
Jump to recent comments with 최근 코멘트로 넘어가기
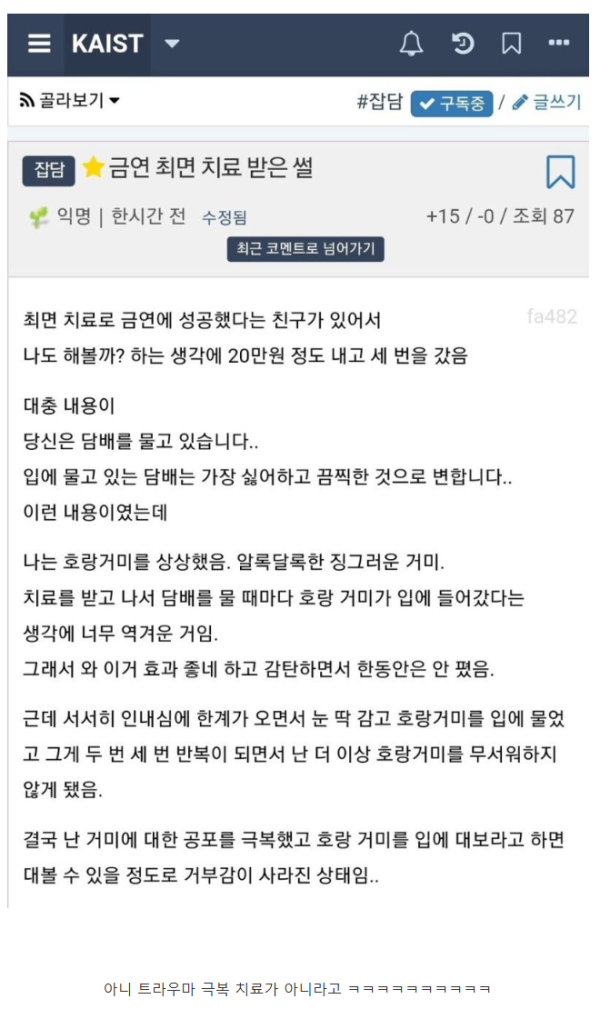coord(306,248)
